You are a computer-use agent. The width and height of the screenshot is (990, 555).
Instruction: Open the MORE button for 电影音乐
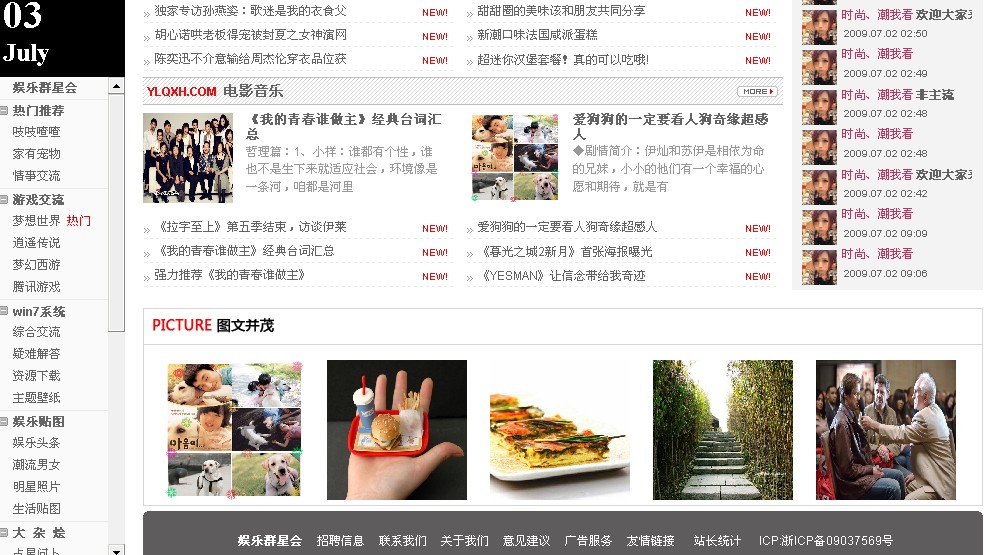(x=758, y=92)
